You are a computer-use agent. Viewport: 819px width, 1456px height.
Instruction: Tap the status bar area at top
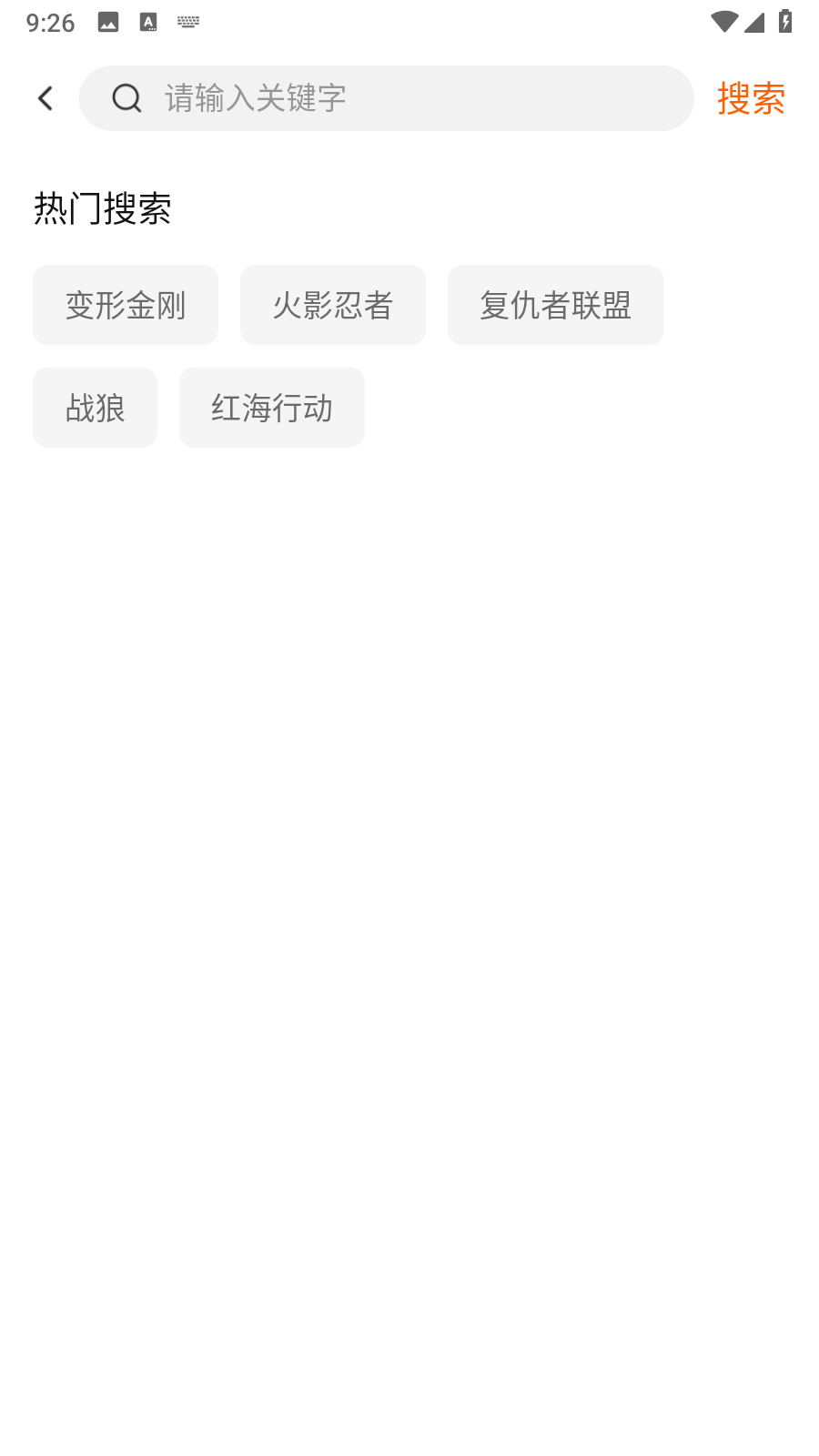(x=409, y=22)
